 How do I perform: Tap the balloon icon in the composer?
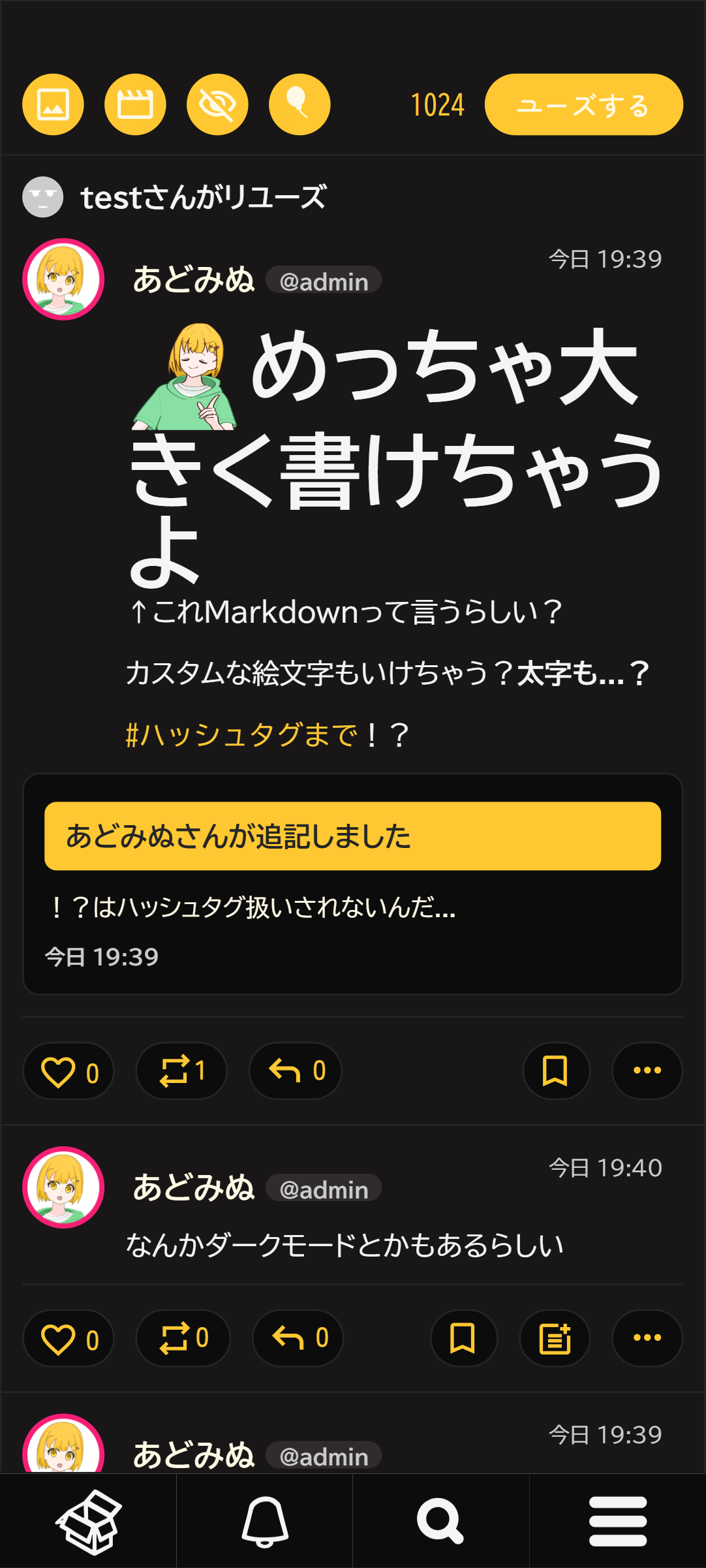tap(299, 104)
